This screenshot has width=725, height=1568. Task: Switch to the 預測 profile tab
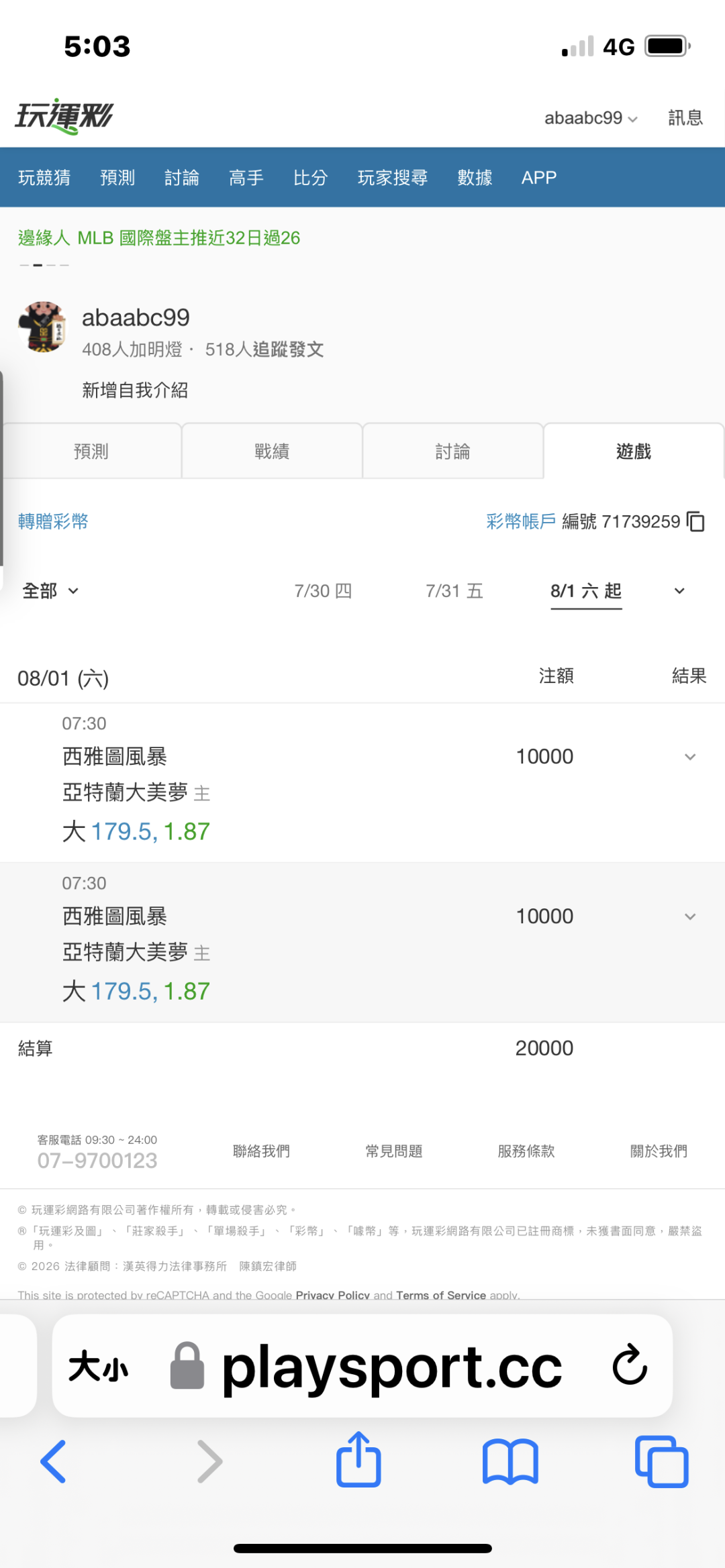click(91, 452)
